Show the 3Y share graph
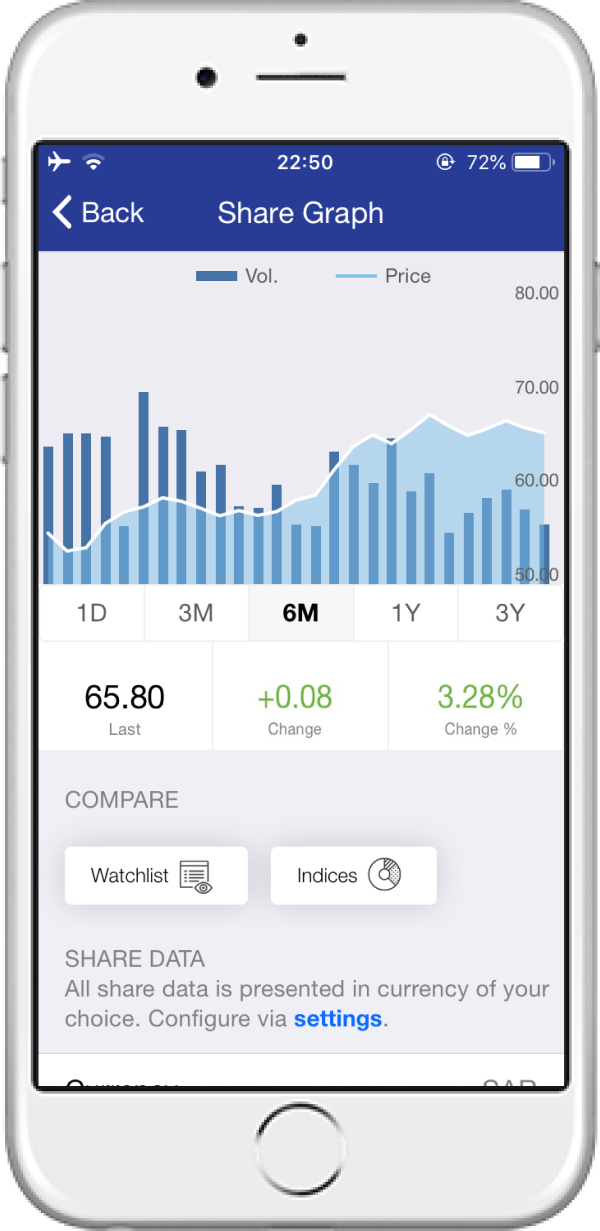Screen dimensions: 600x1231 pos(510,613)
